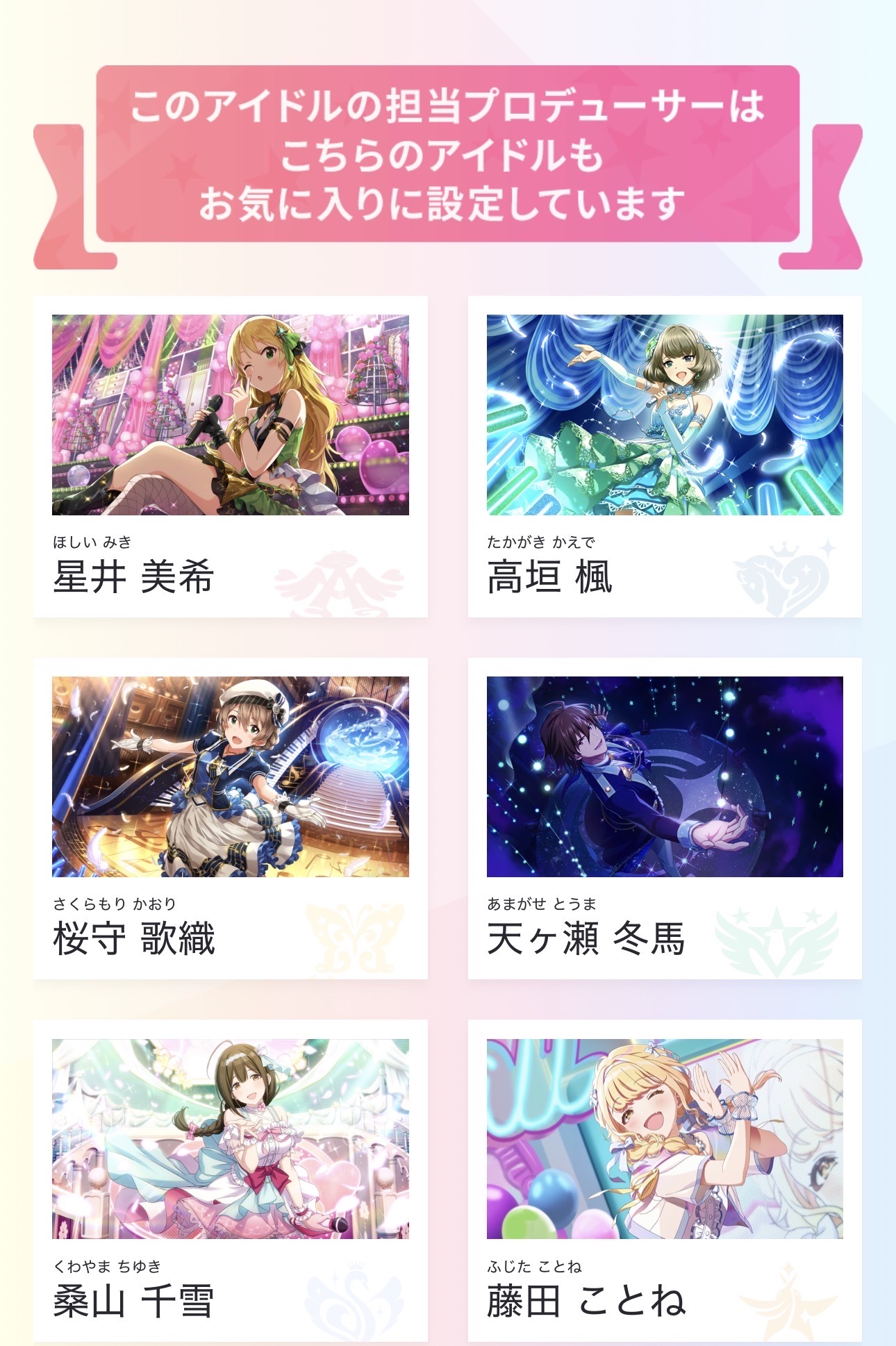The height and width of the screenshot is (1346, 896).
Task: Open the 星井 美希 idol card
Action: click(x=230, y=456)
